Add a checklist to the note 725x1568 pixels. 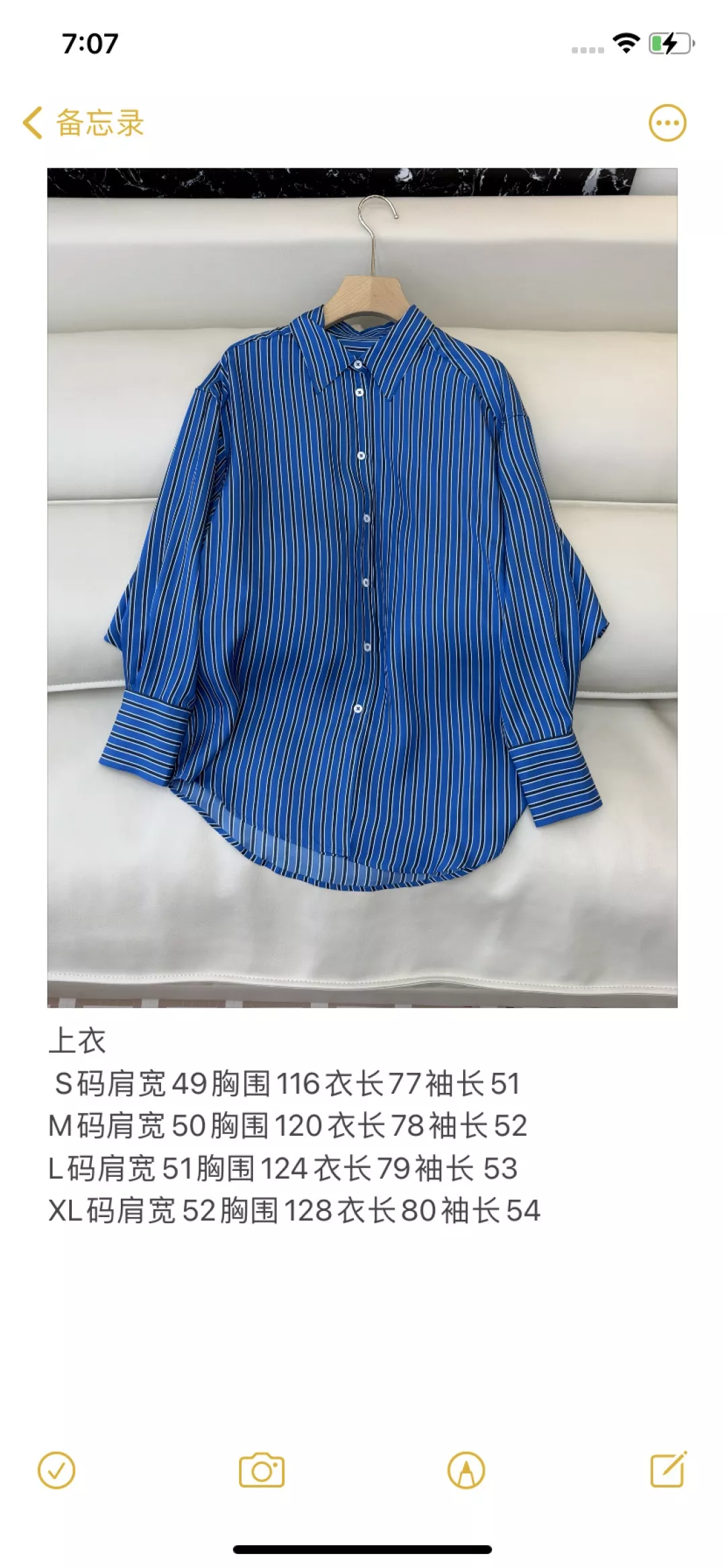click(x=56, y=1471)
